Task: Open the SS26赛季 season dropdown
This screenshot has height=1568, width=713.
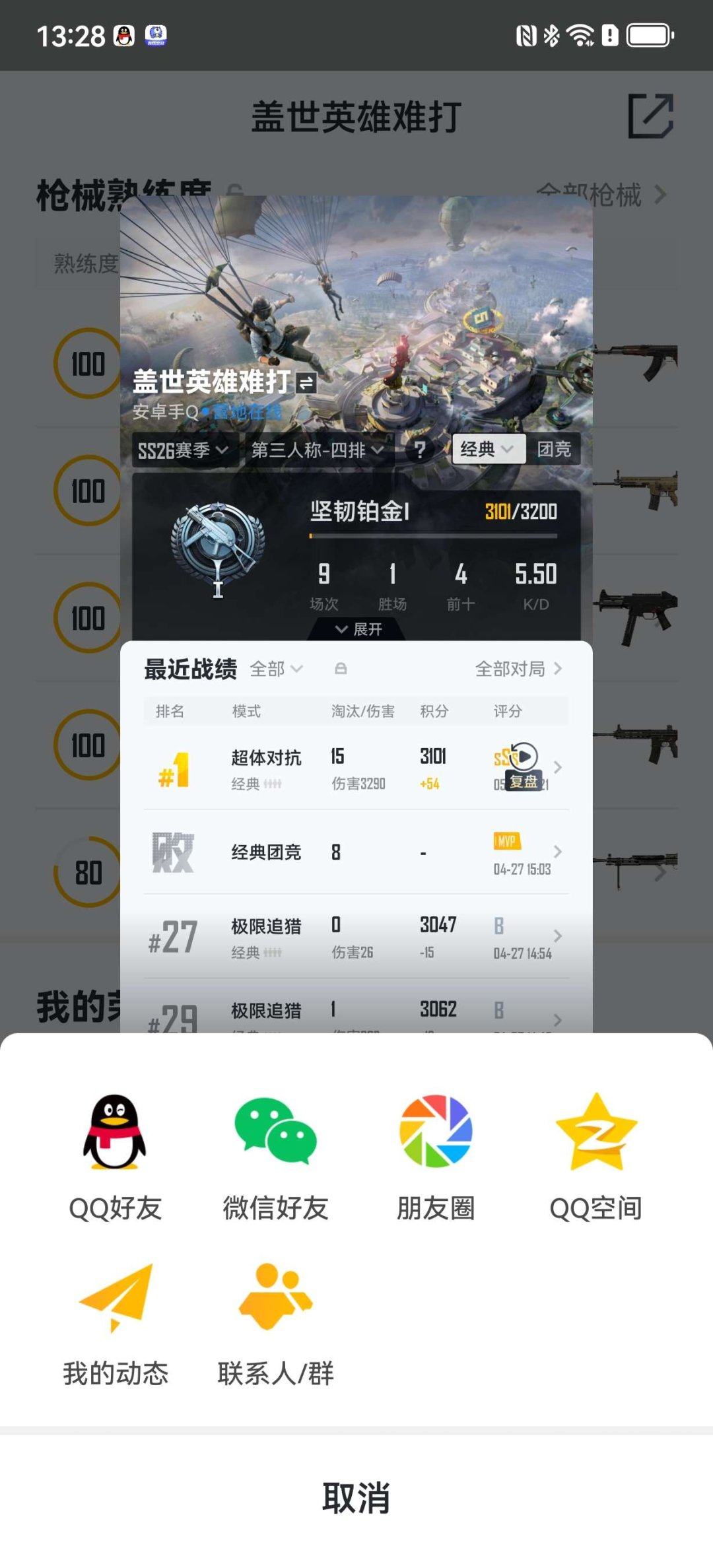Action: point(185,450)
